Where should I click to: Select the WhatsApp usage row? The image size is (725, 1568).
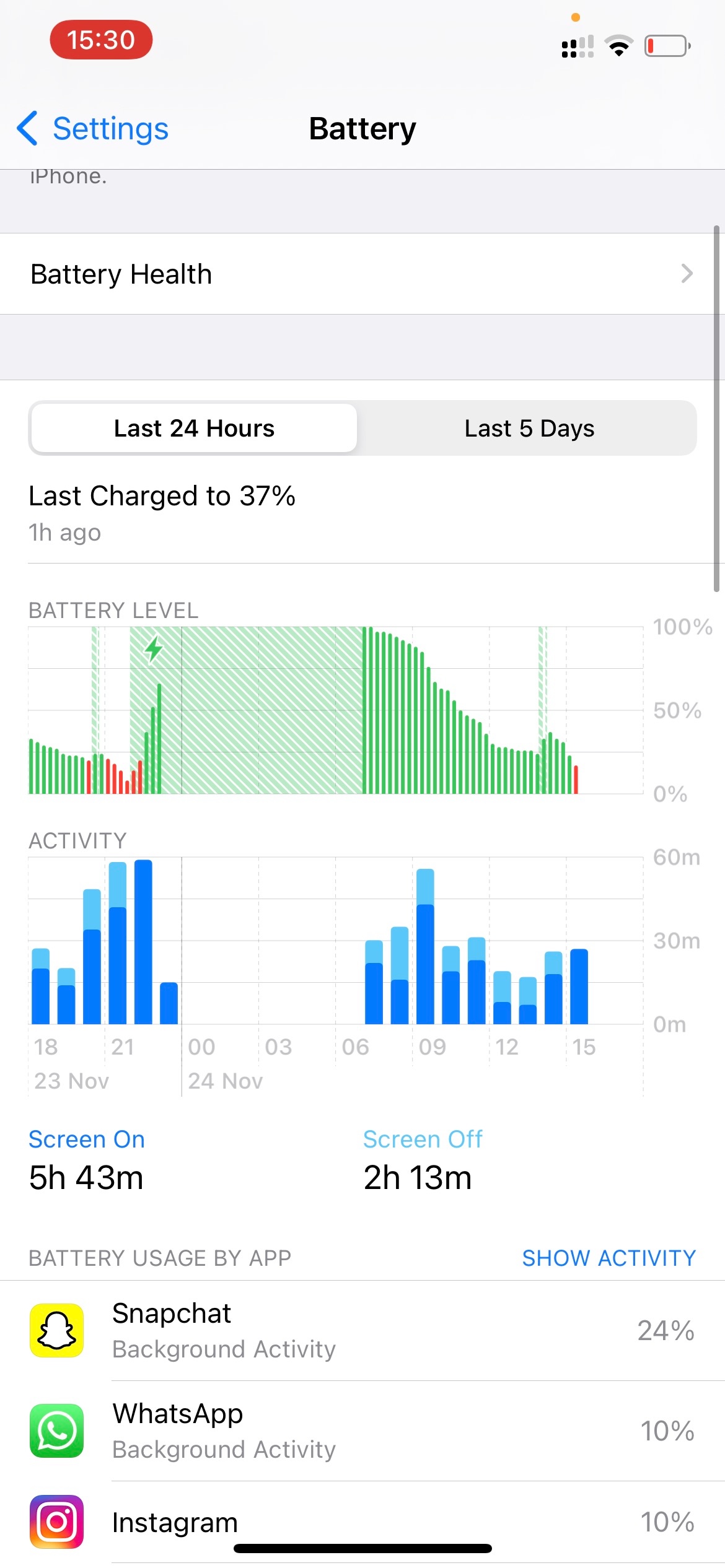pos(362,1431)
